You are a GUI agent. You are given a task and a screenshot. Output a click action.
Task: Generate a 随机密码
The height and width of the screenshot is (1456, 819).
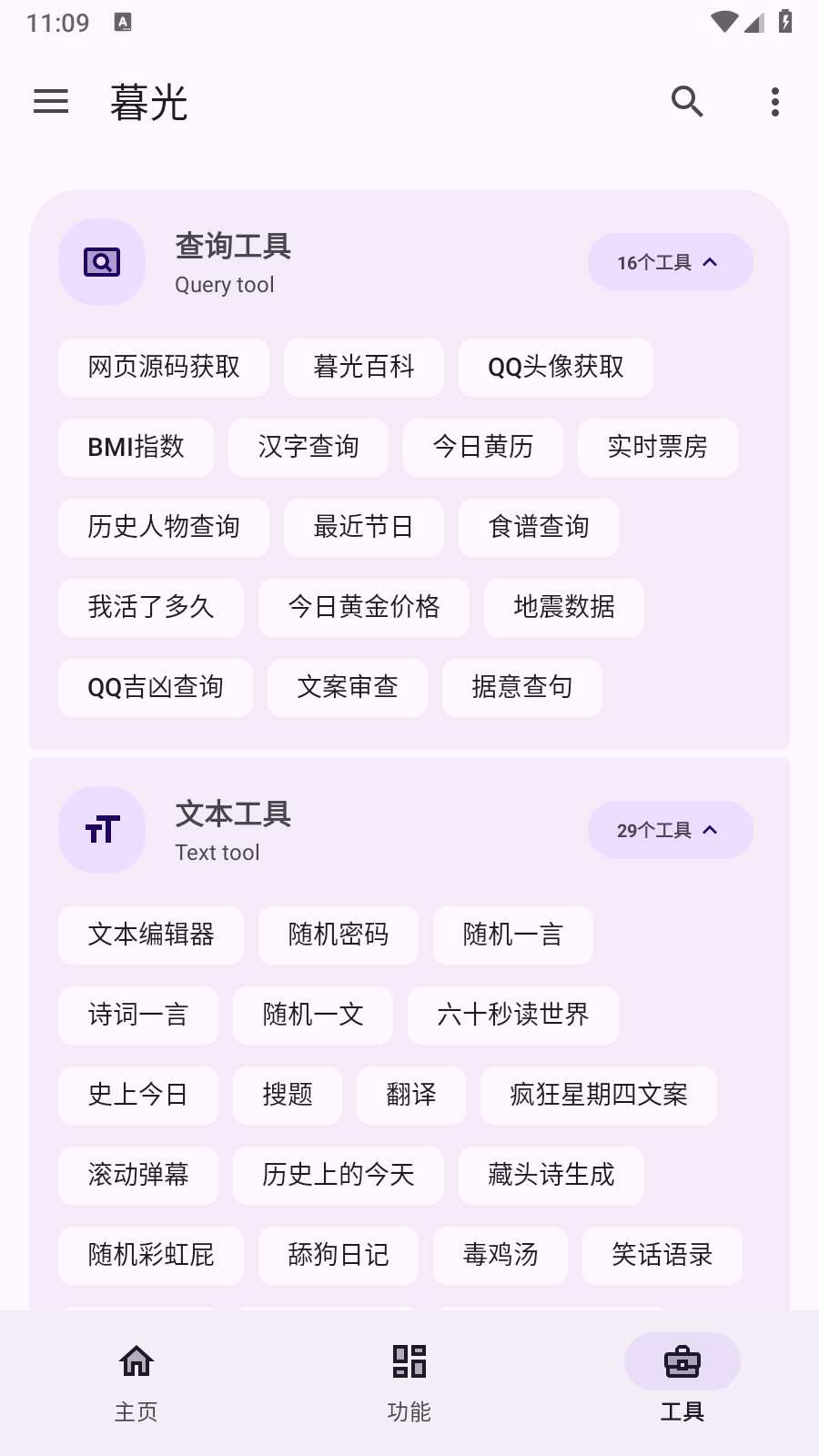338,935
